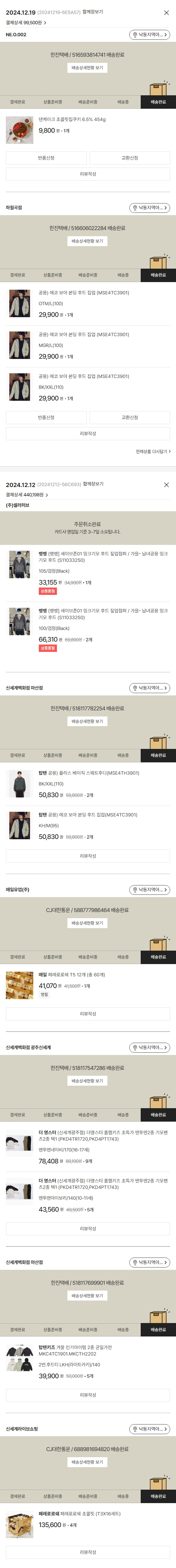The height and width of the screenshot is (1568, 176).
Task: Open payment details for 99,500원 order
Action: pos(25,23)
